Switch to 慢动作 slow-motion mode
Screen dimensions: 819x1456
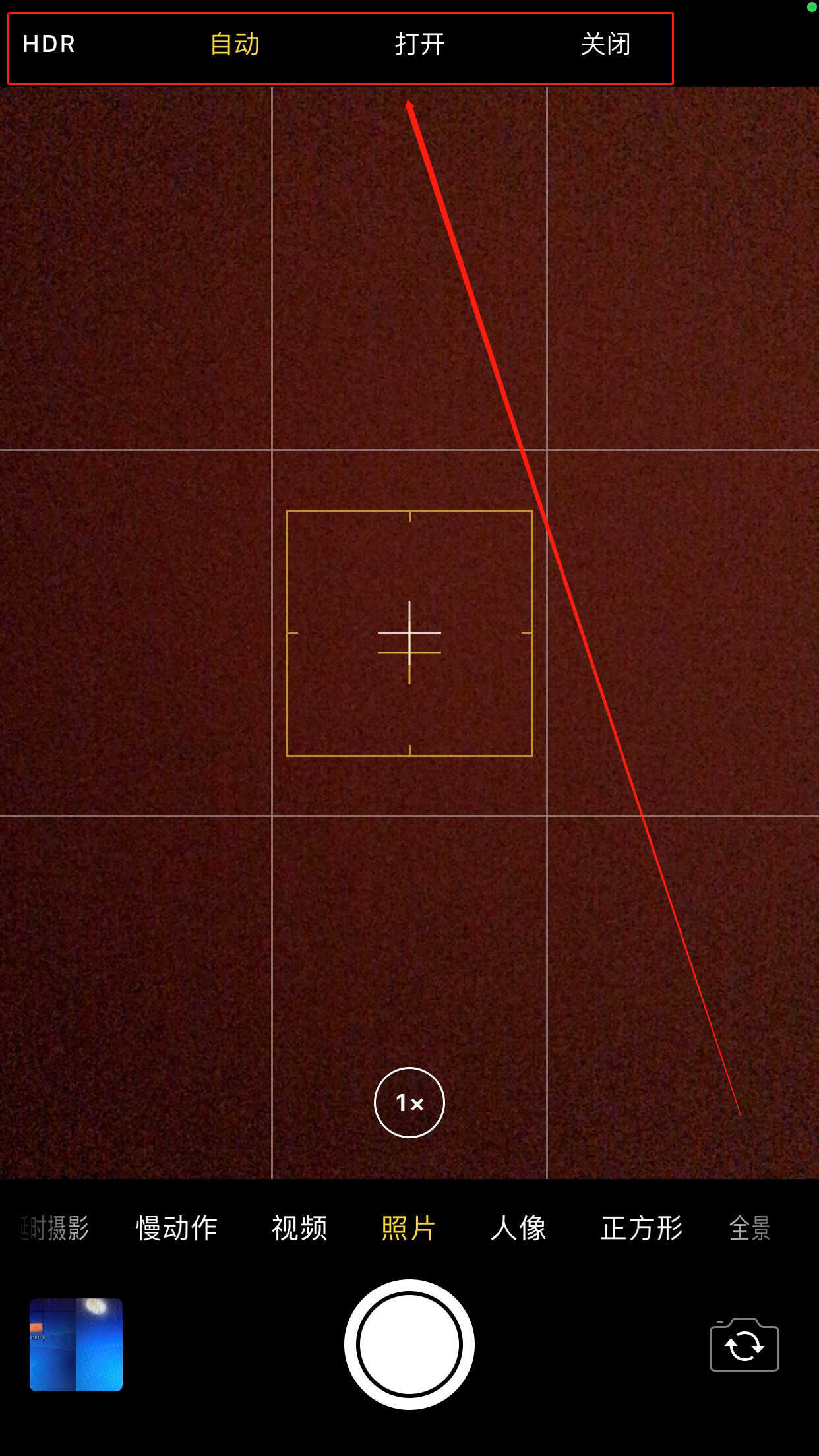click(x=177, y=1228)
